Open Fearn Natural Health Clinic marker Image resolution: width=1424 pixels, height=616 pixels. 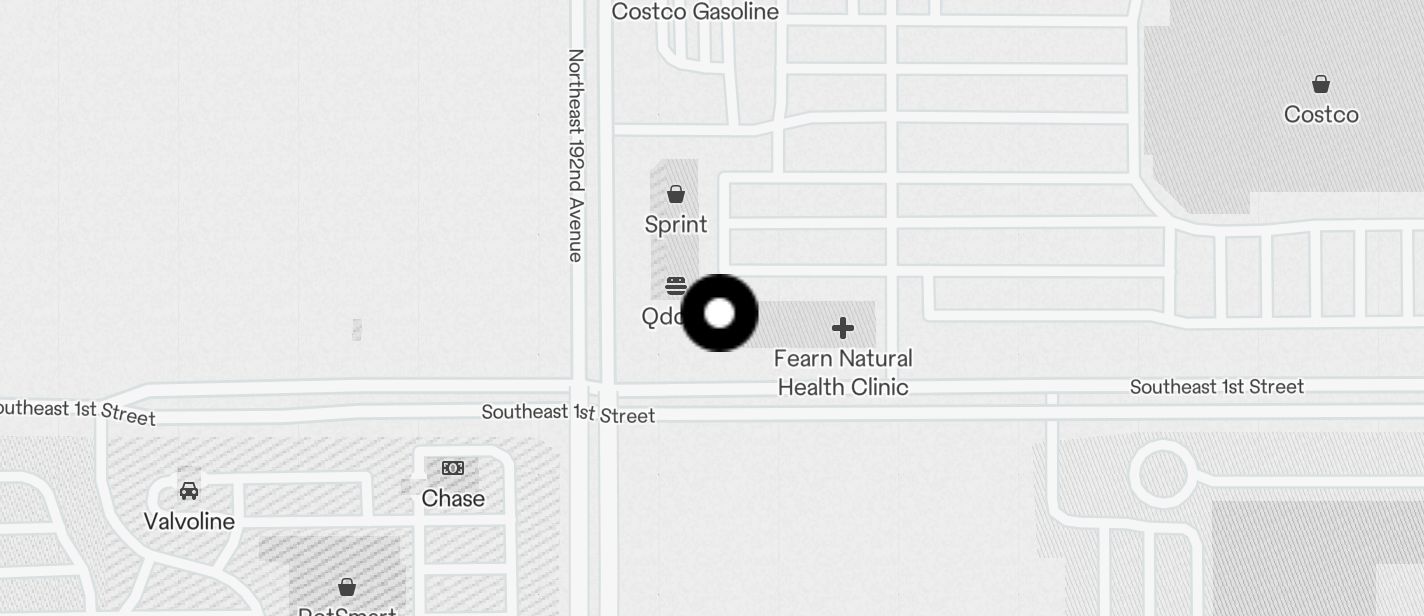[x=843, y=328]
